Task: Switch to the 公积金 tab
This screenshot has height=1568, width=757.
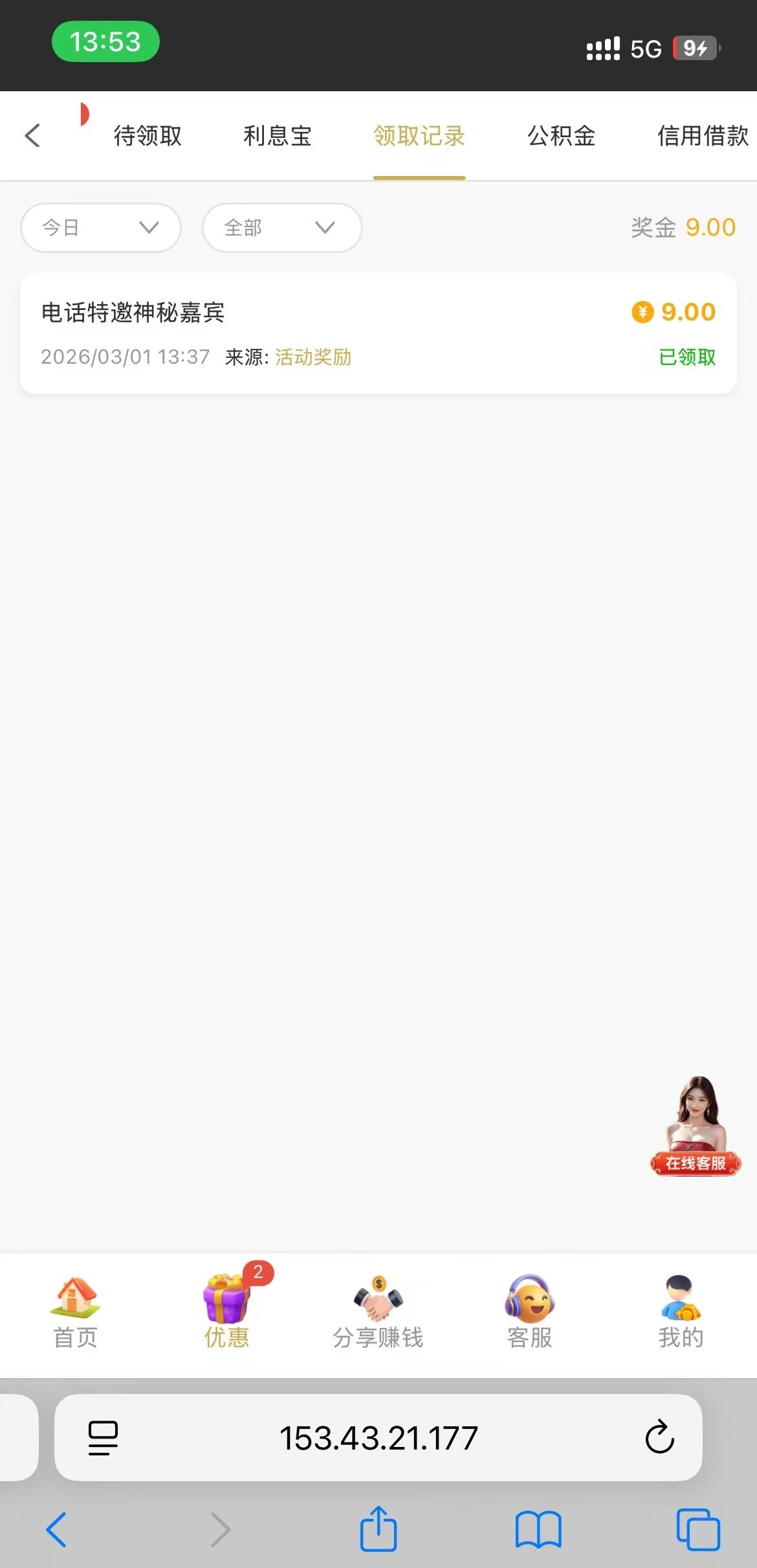Action: (x=561, y=136)
